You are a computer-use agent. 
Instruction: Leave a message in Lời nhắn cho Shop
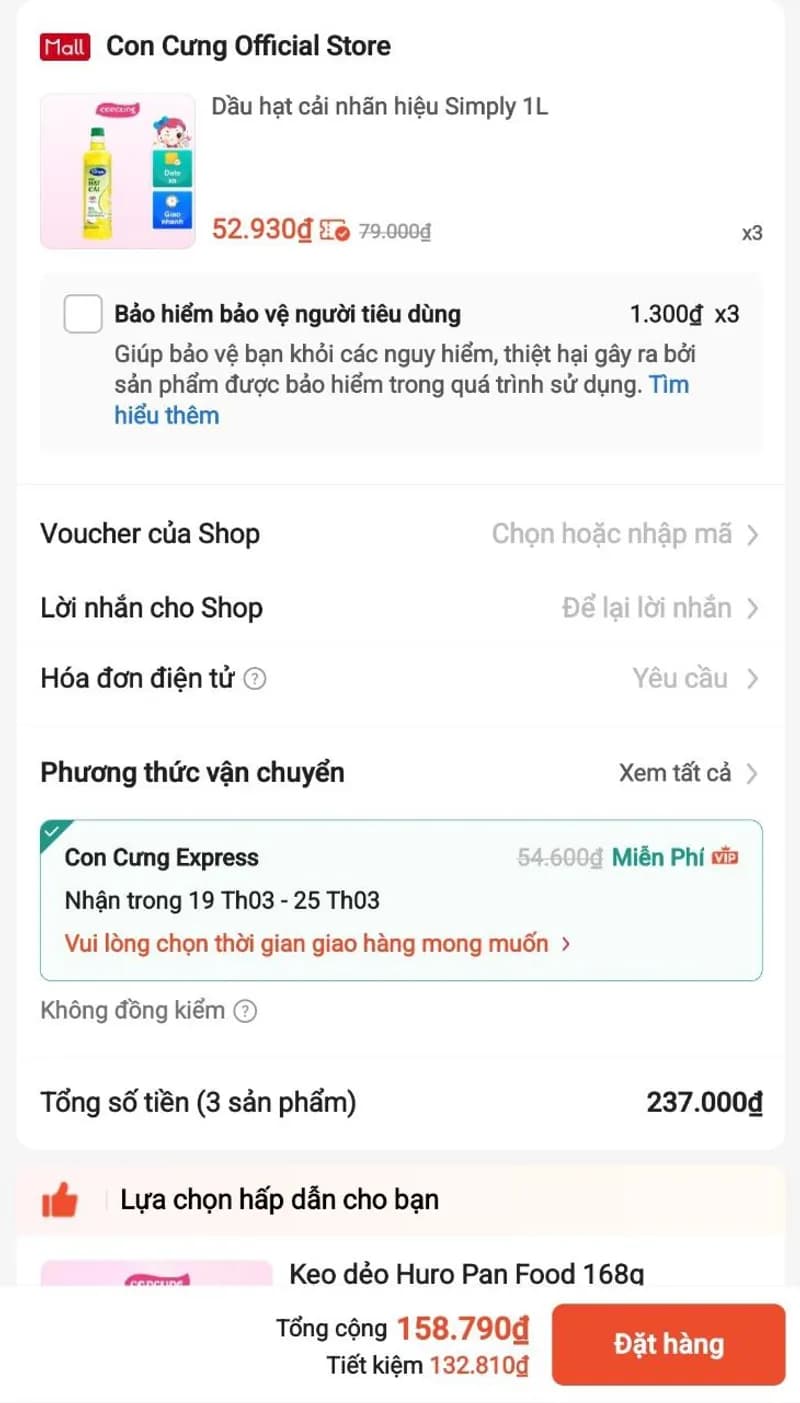click(x=400, y=608)
